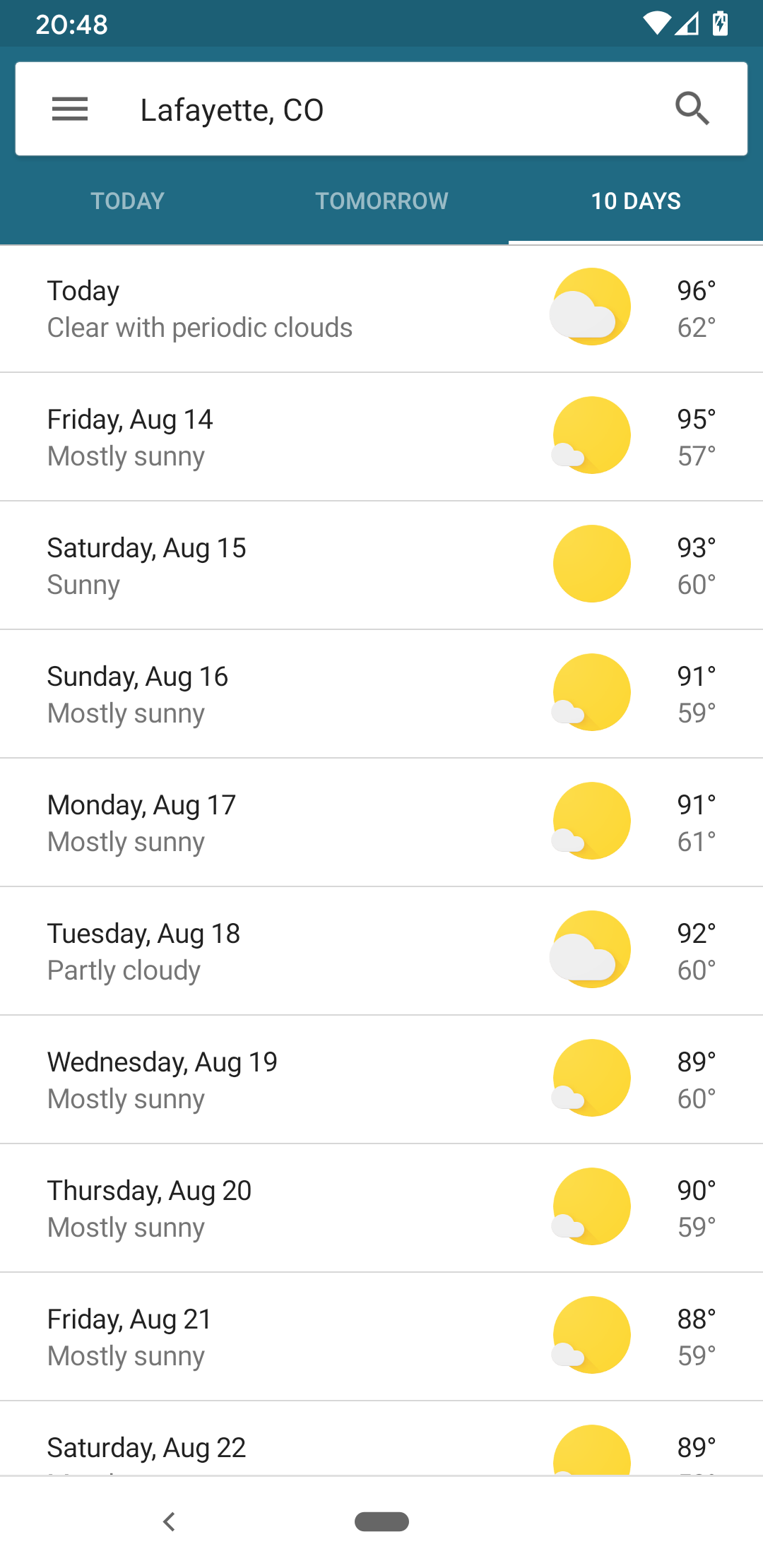
Task: Open Thursday, Aug 20 forecast details
Action: pos(381,1208)
